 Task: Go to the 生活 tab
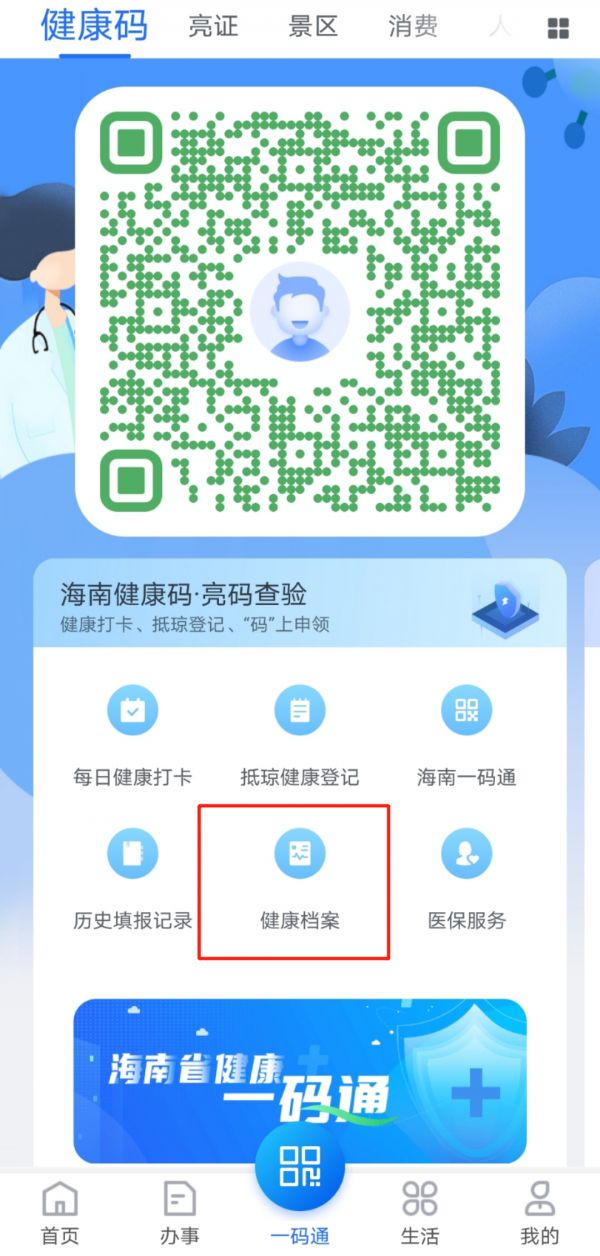(x=419, y=1212)
